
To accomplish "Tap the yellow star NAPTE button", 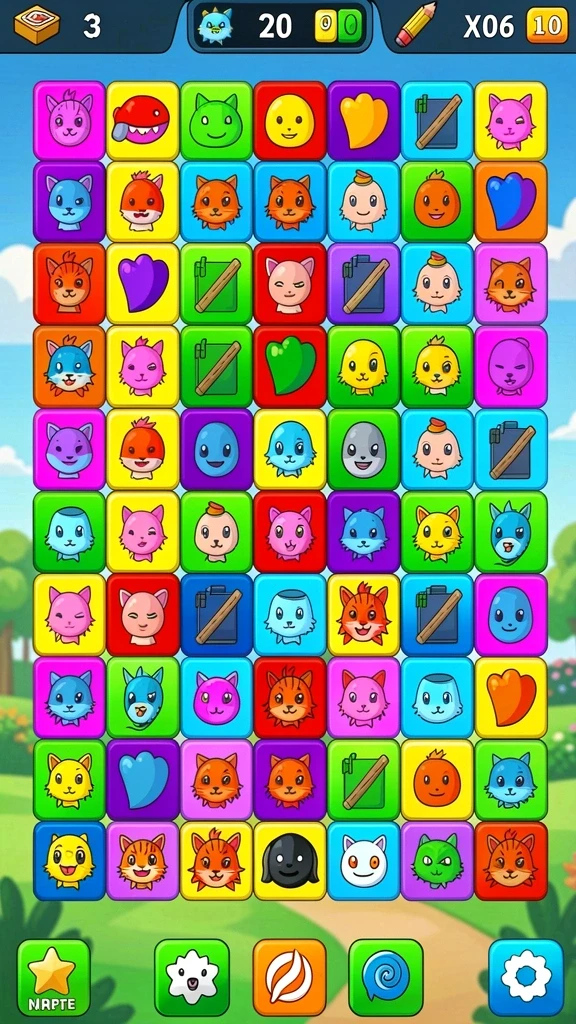I will pos(54,978).
